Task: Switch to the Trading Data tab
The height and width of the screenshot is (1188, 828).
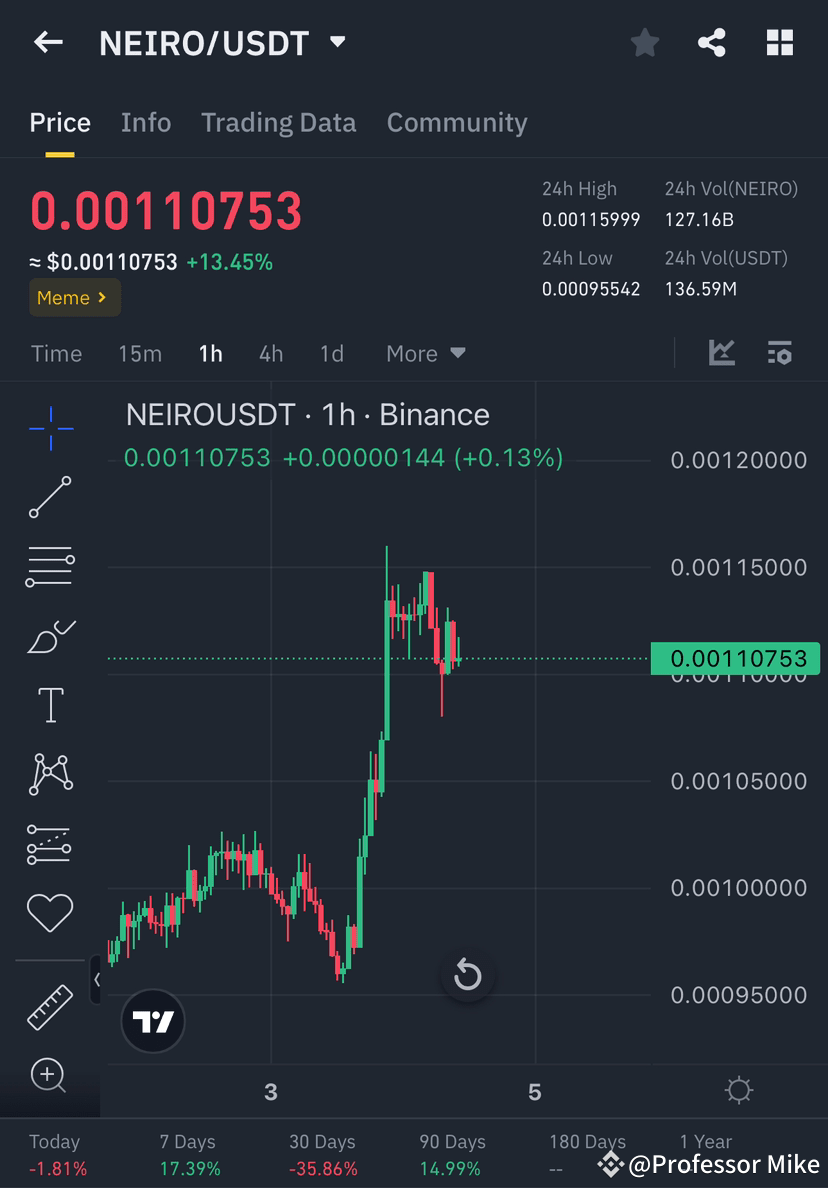Action: tap(279, 122)
